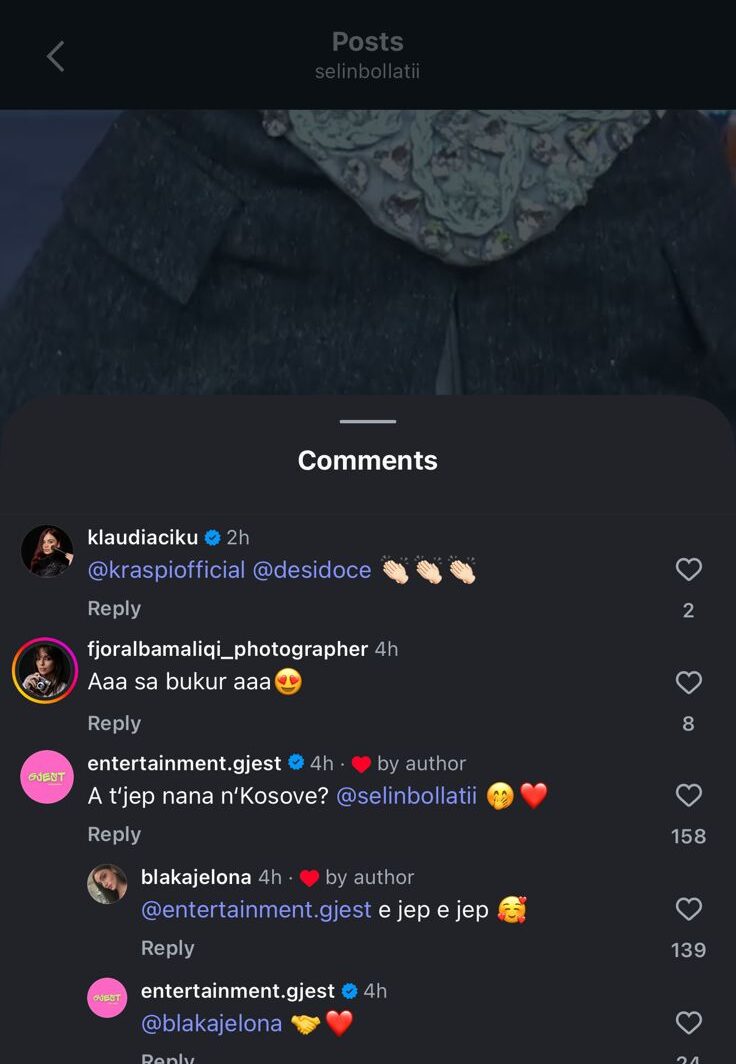
Task: Like fjoralbamaliqi_photographer's comment
Action: 688,683
